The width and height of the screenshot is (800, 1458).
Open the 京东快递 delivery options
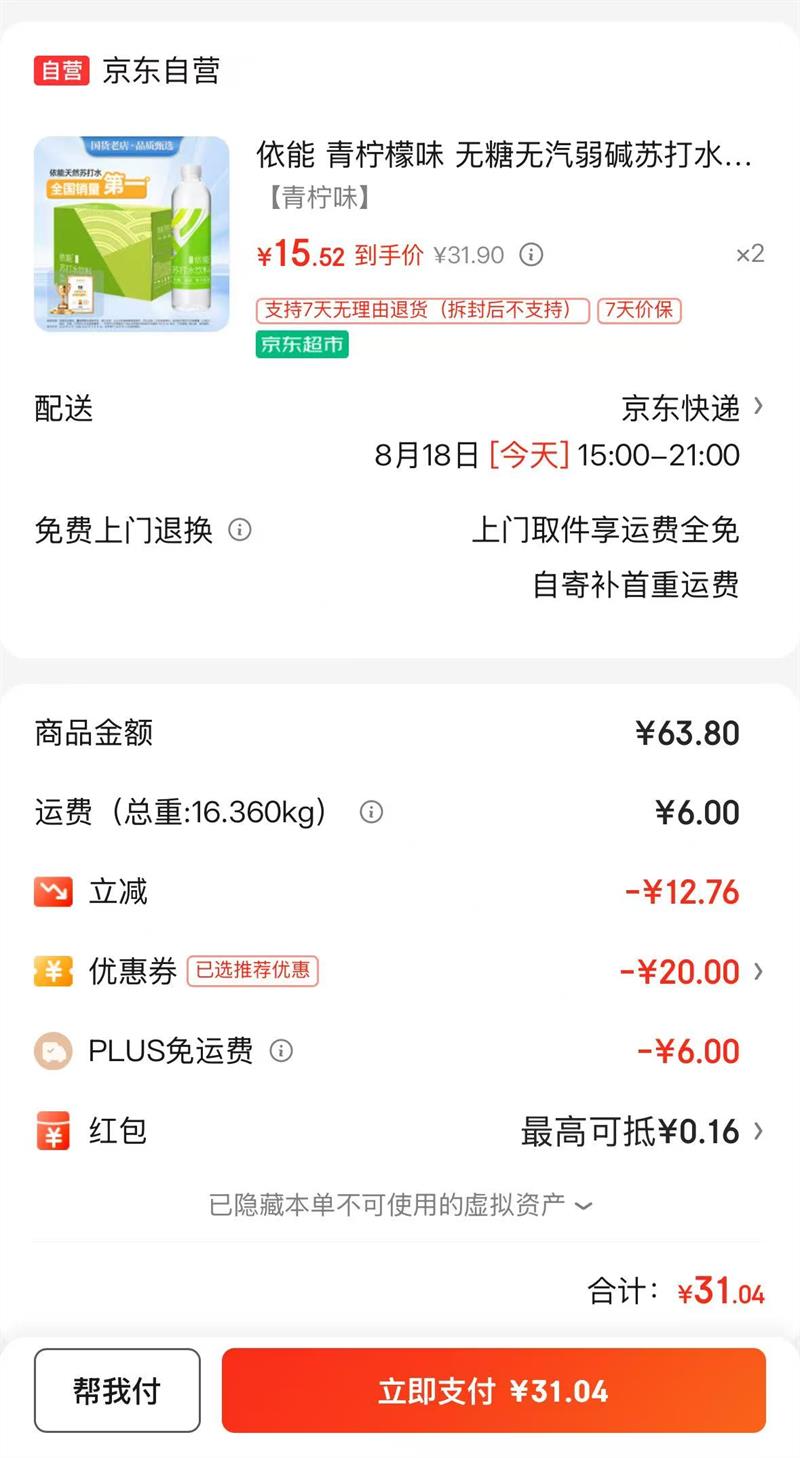pos(692,408)
